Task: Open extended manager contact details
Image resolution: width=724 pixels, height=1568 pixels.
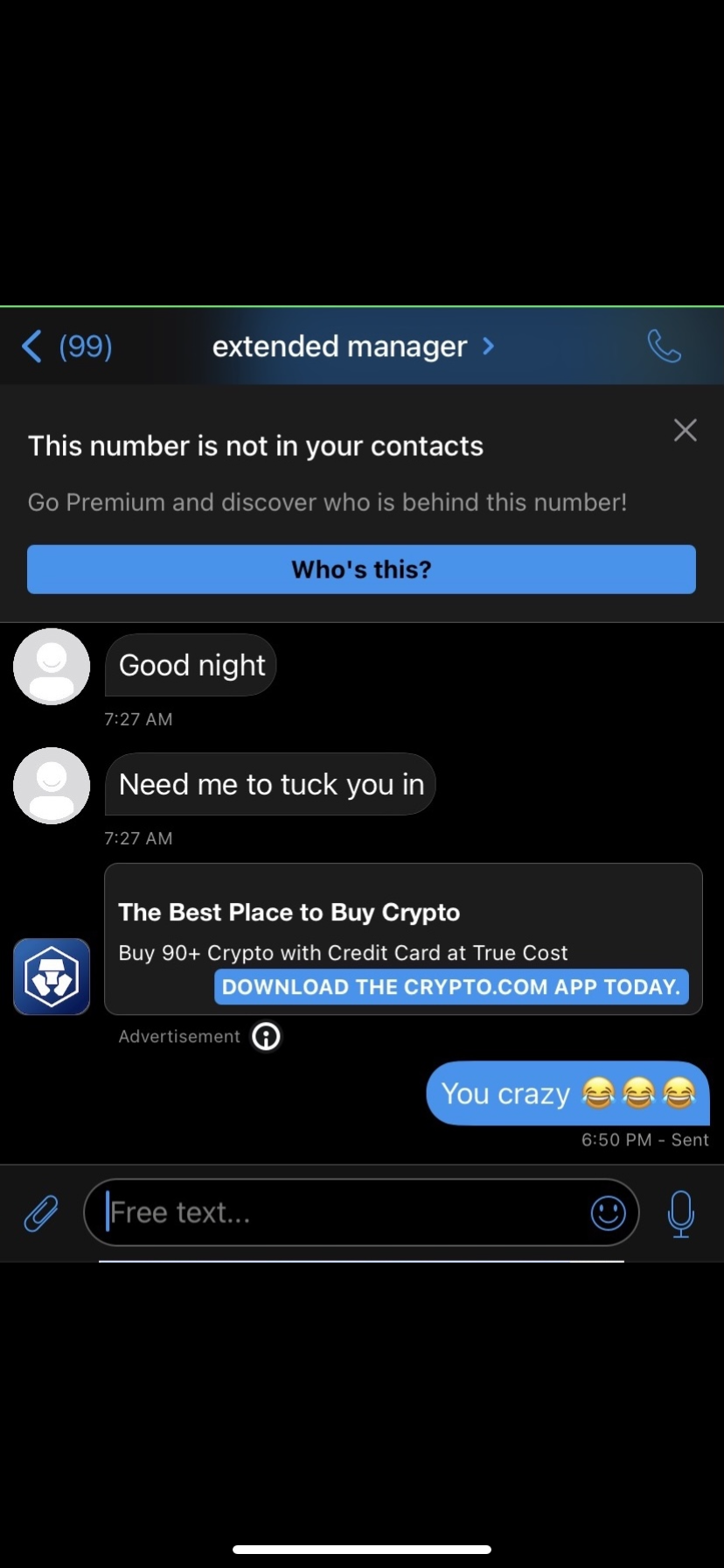Action: [352, 346]
